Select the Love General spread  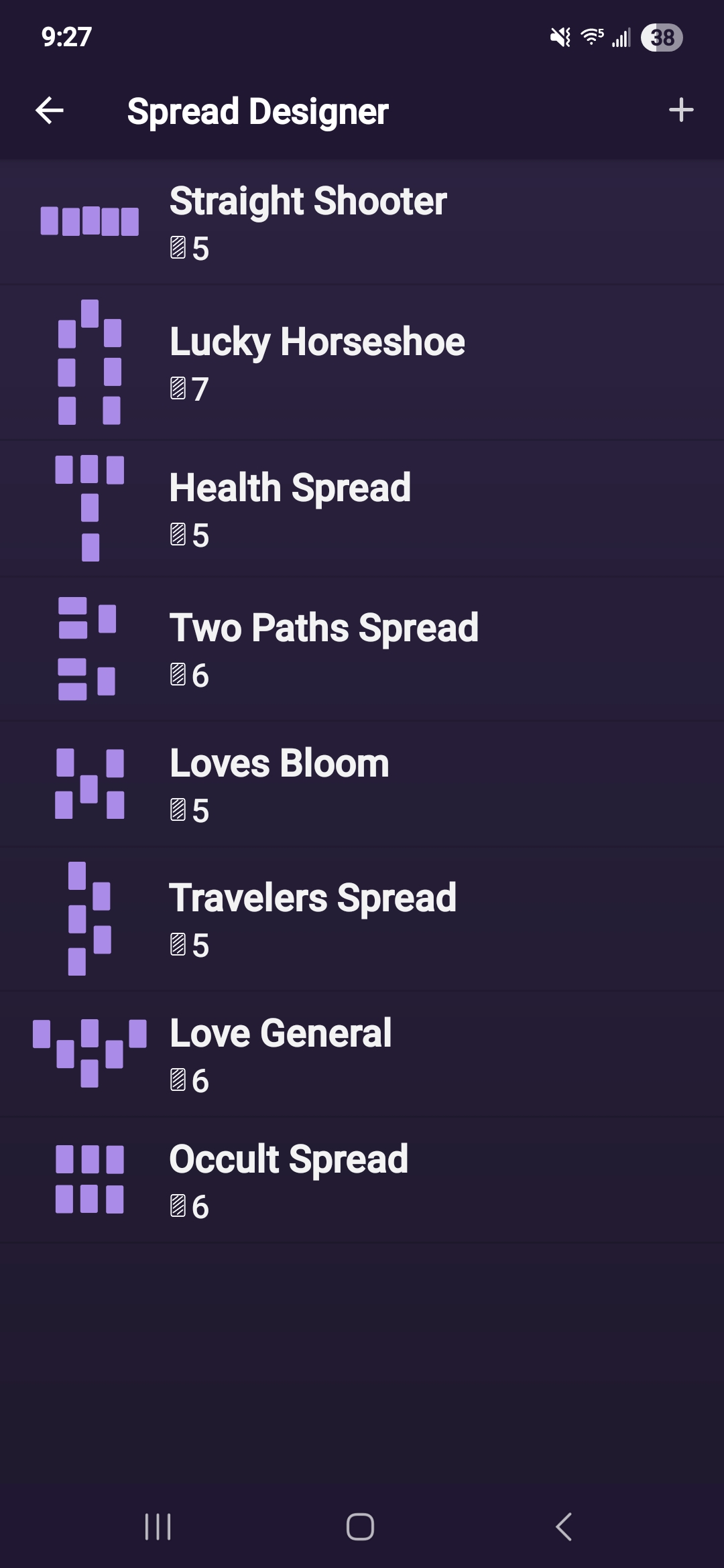click(x=362, y=1055)
